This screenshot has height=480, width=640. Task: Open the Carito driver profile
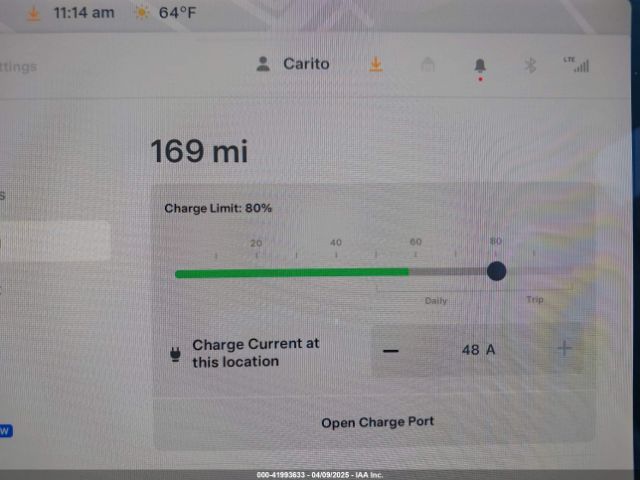(292, 64)
